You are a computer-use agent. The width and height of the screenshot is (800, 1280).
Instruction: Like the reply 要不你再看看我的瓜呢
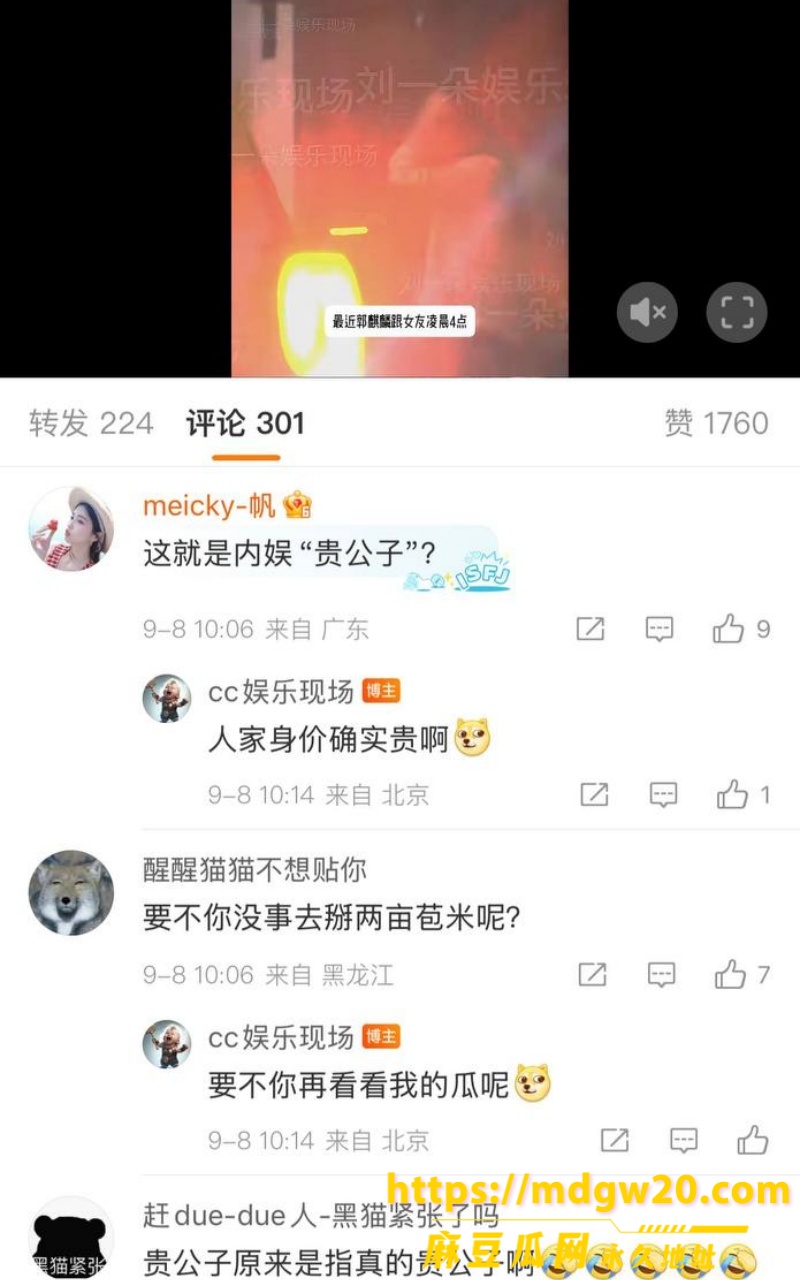[753, 1140]
